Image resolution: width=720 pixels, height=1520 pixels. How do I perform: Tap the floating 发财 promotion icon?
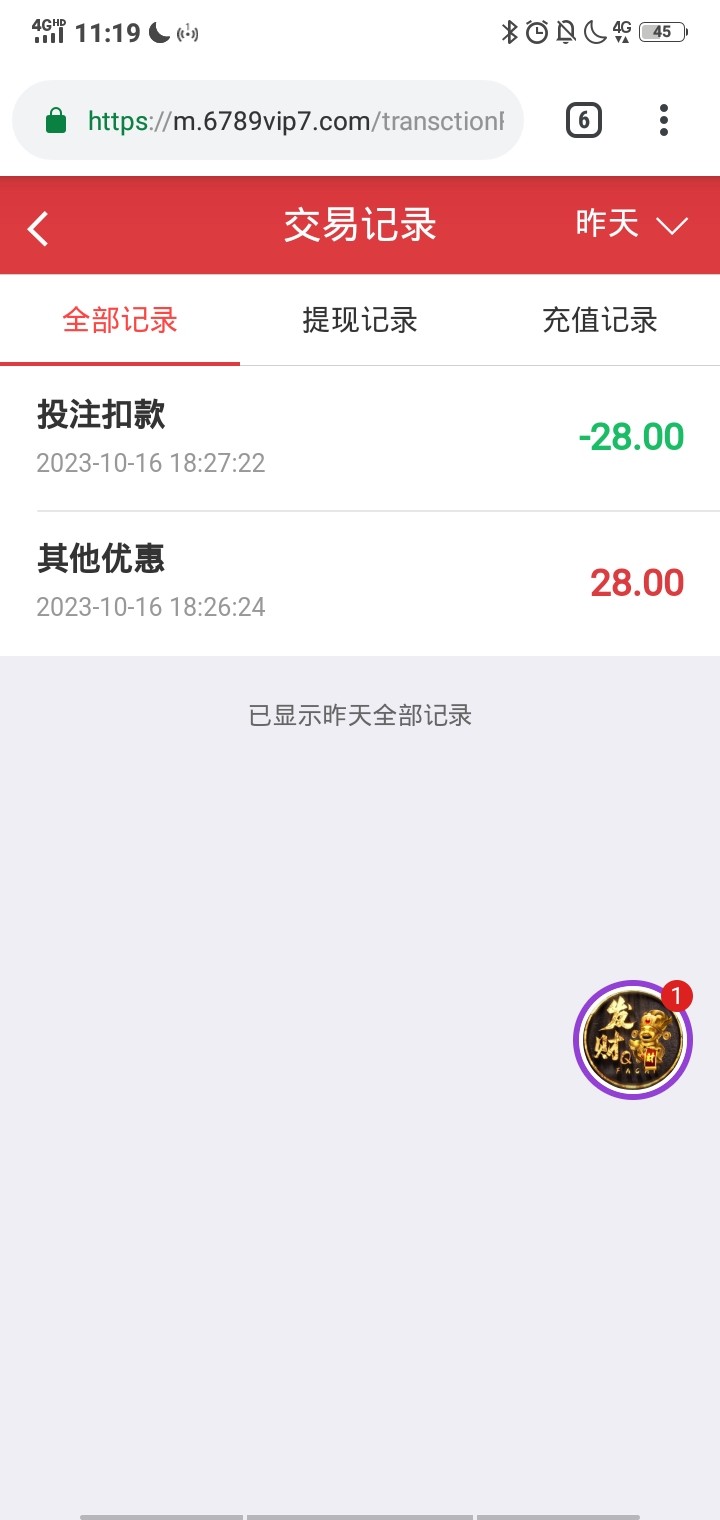(632, 1040)
